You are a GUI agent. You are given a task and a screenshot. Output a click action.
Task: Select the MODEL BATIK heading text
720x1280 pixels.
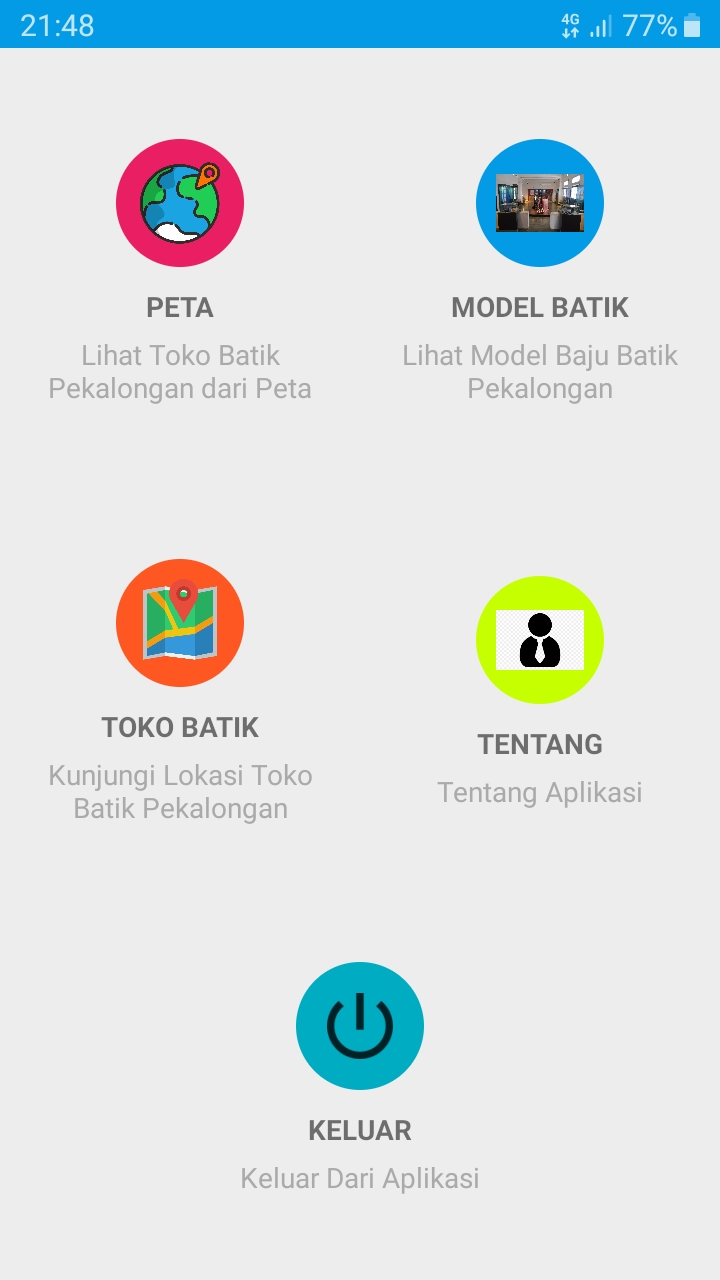tap(540, 307)
